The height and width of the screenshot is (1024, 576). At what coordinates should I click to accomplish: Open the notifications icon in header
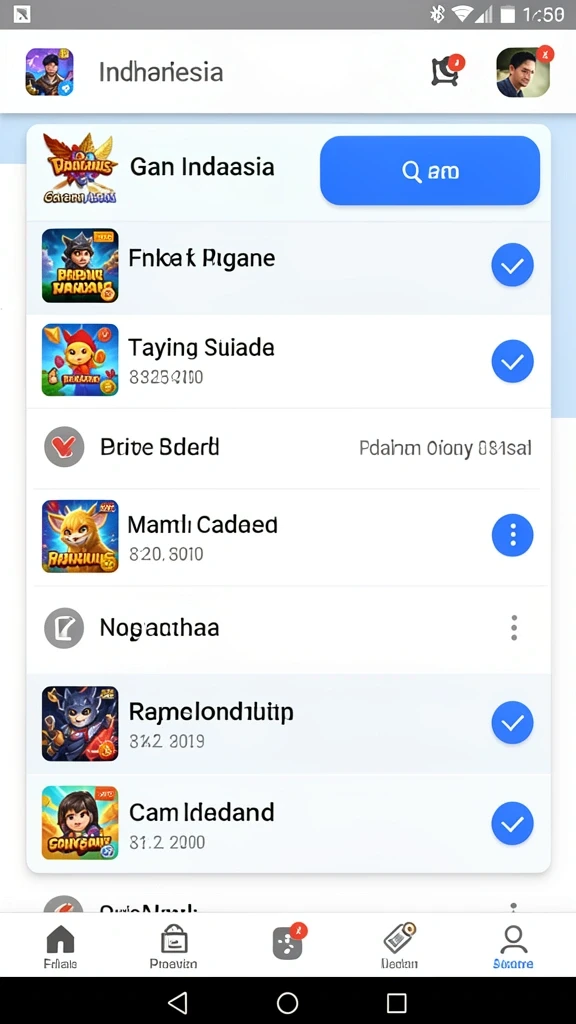[447, 71]
